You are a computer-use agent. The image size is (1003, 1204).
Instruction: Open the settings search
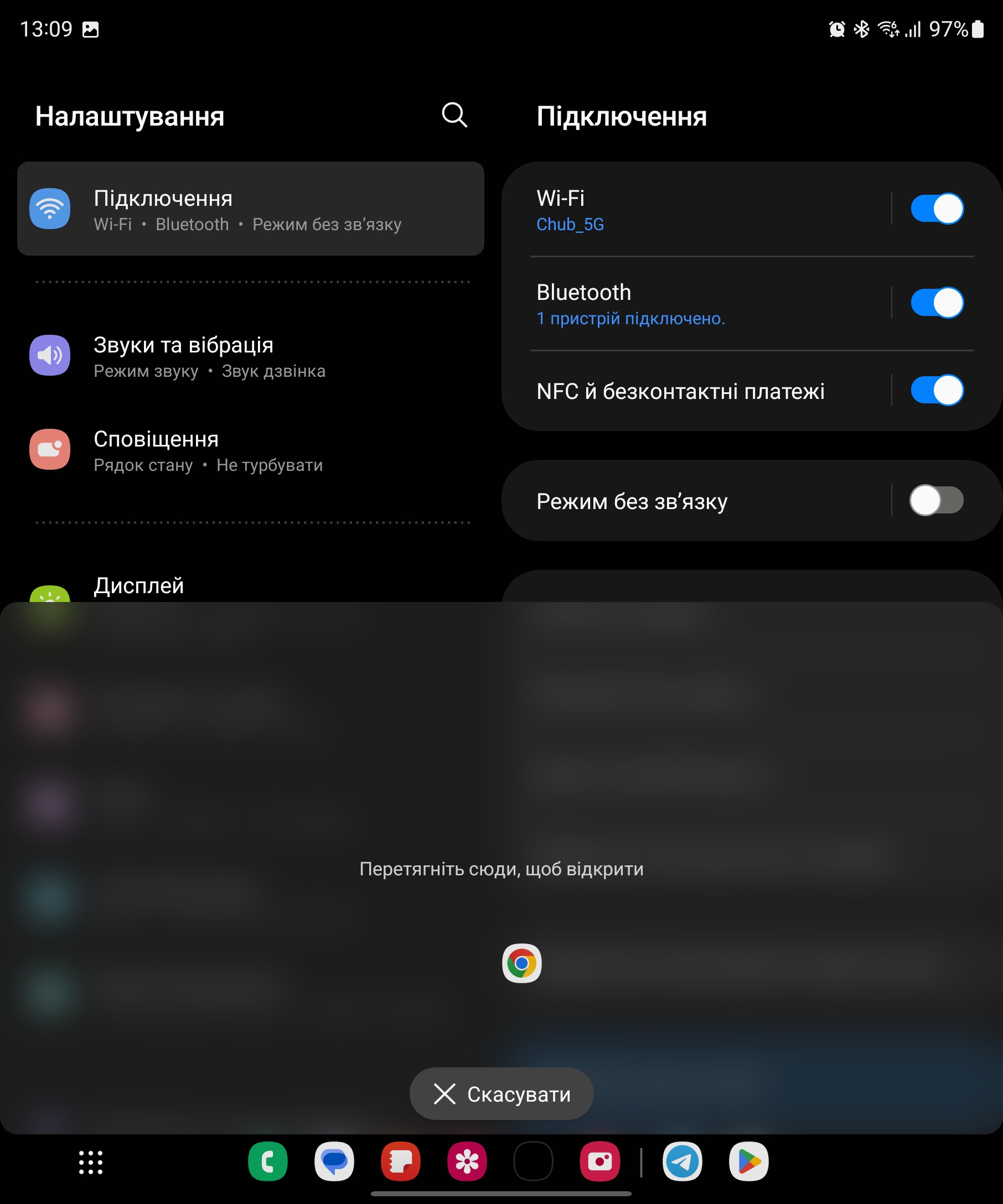(454, 115)
